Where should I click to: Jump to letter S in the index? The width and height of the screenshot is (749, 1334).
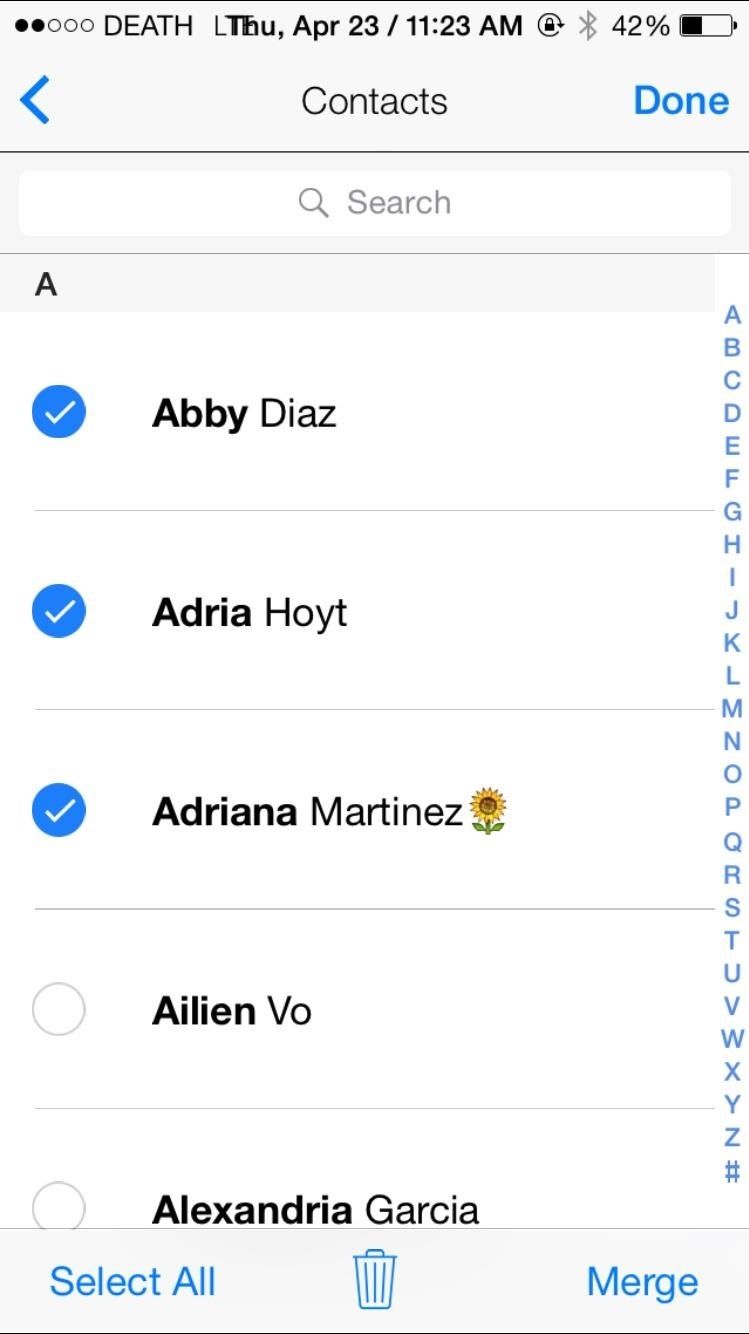(732, 907)
